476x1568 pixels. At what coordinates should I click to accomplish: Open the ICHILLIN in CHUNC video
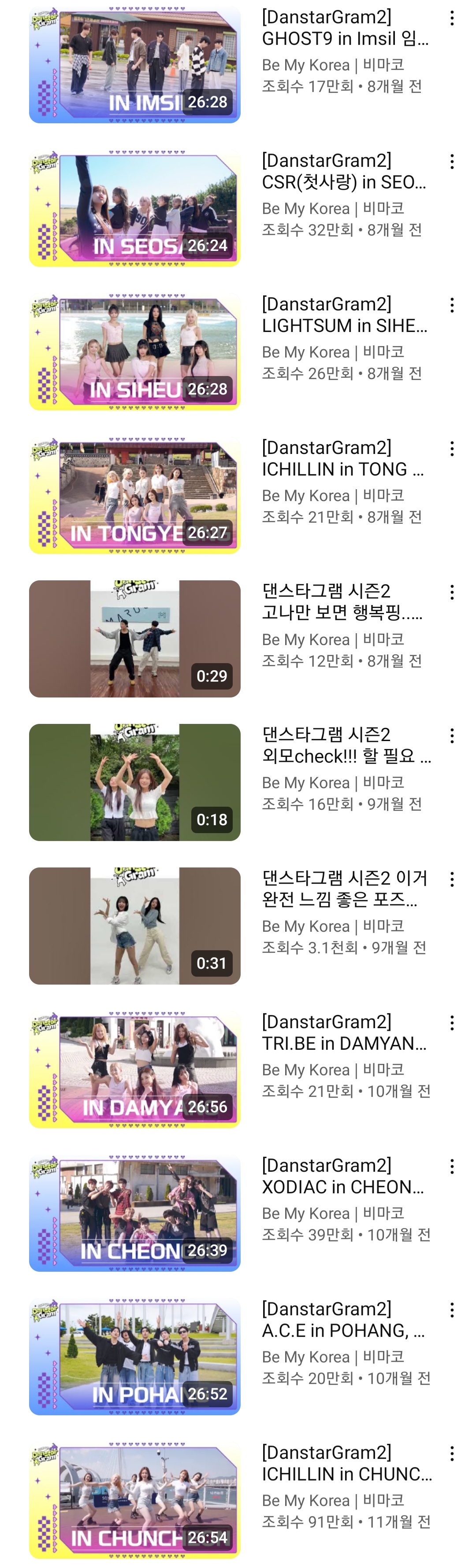pos(135,1500)
